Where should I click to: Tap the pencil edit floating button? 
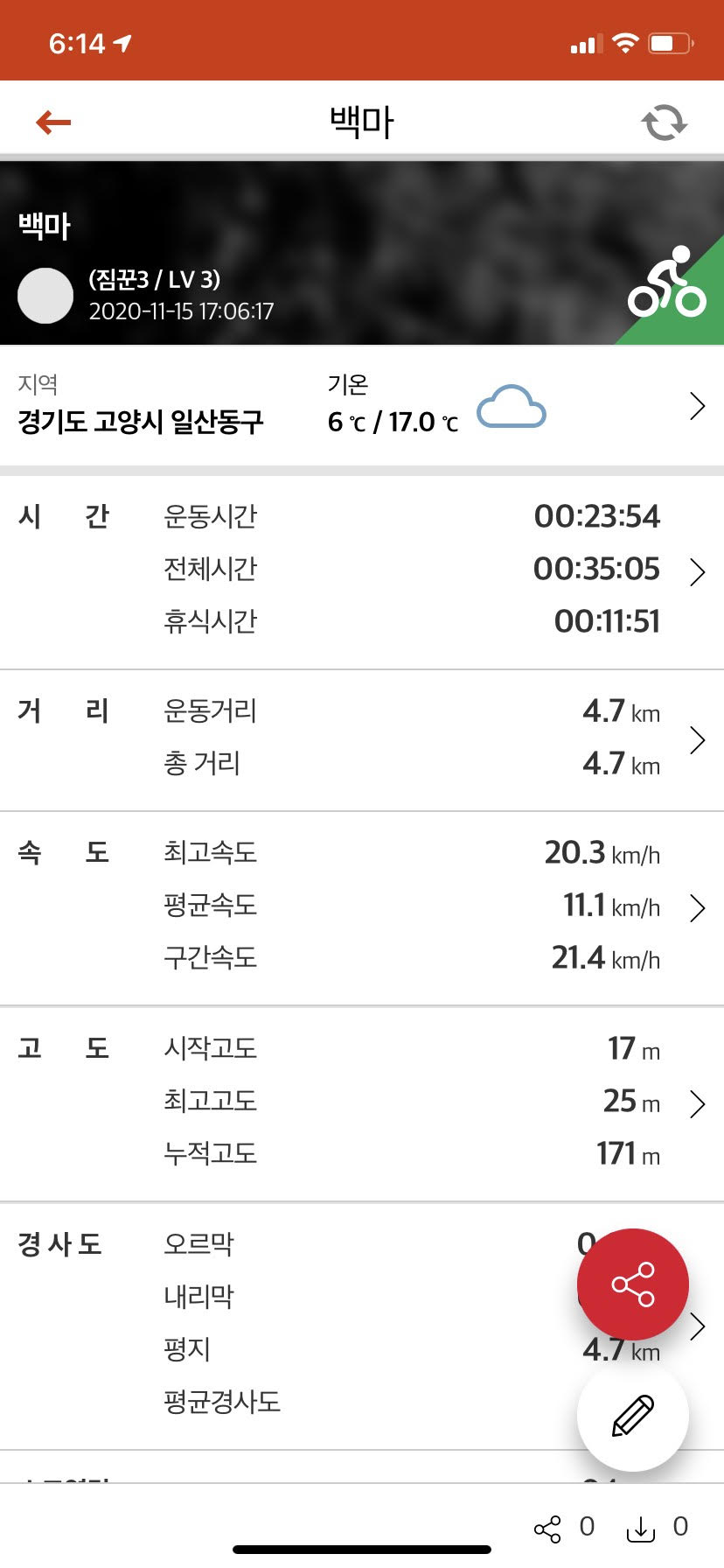pos(632,1415)
